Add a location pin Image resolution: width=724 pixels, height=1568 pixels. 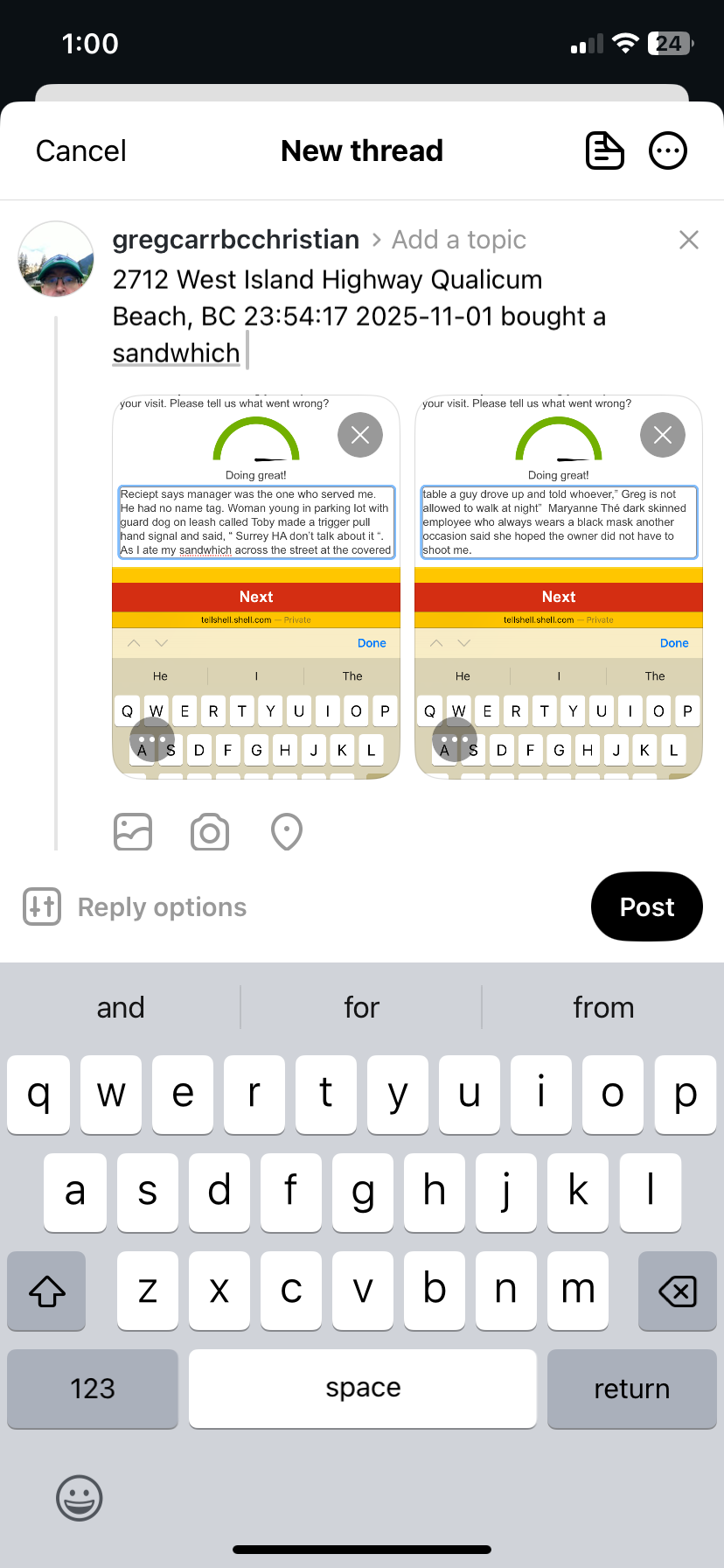click(x=287, y=832)
